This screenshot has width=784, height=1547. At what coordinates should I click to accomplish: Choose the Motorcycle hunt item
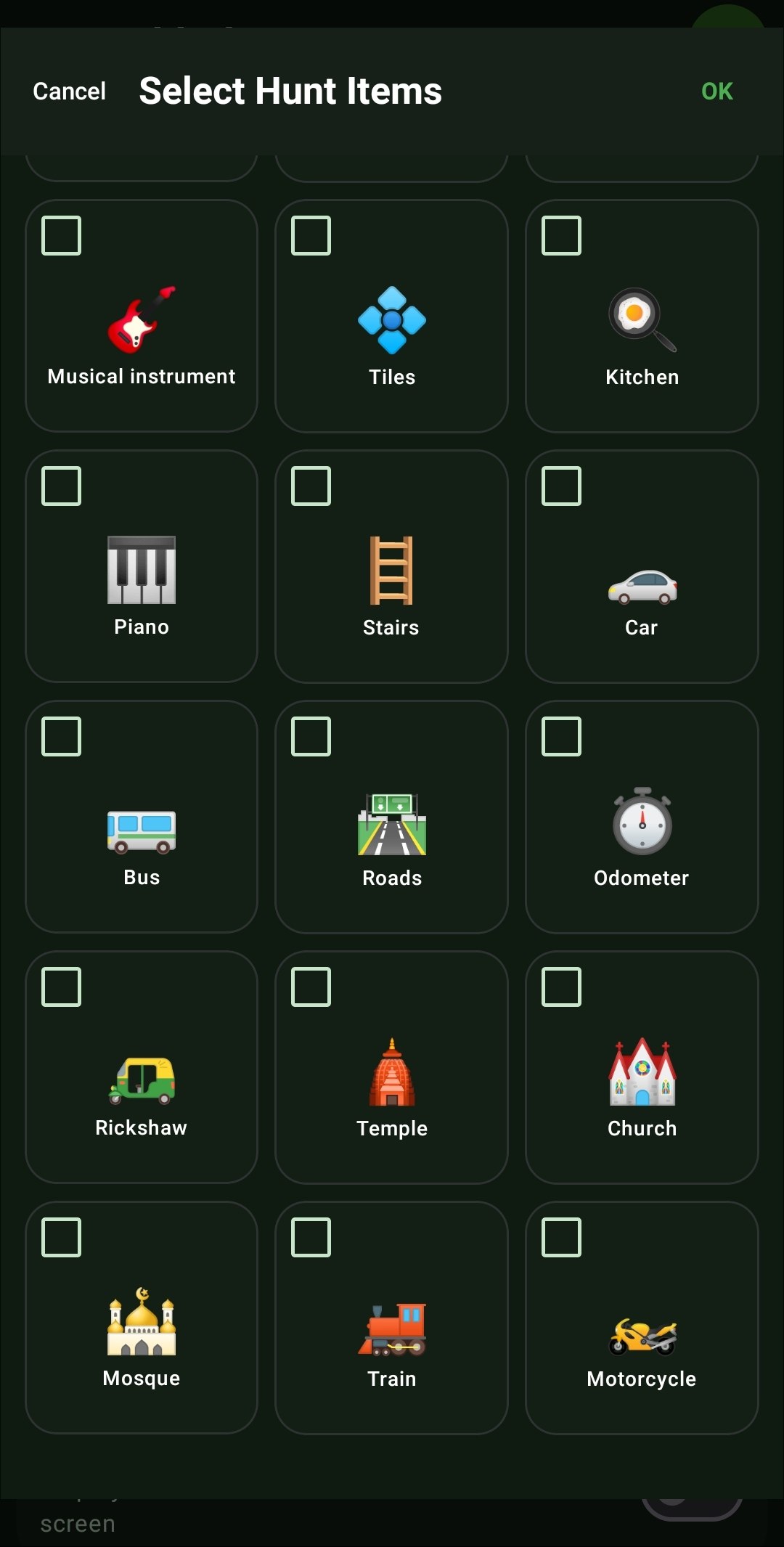click(562, 1238)
